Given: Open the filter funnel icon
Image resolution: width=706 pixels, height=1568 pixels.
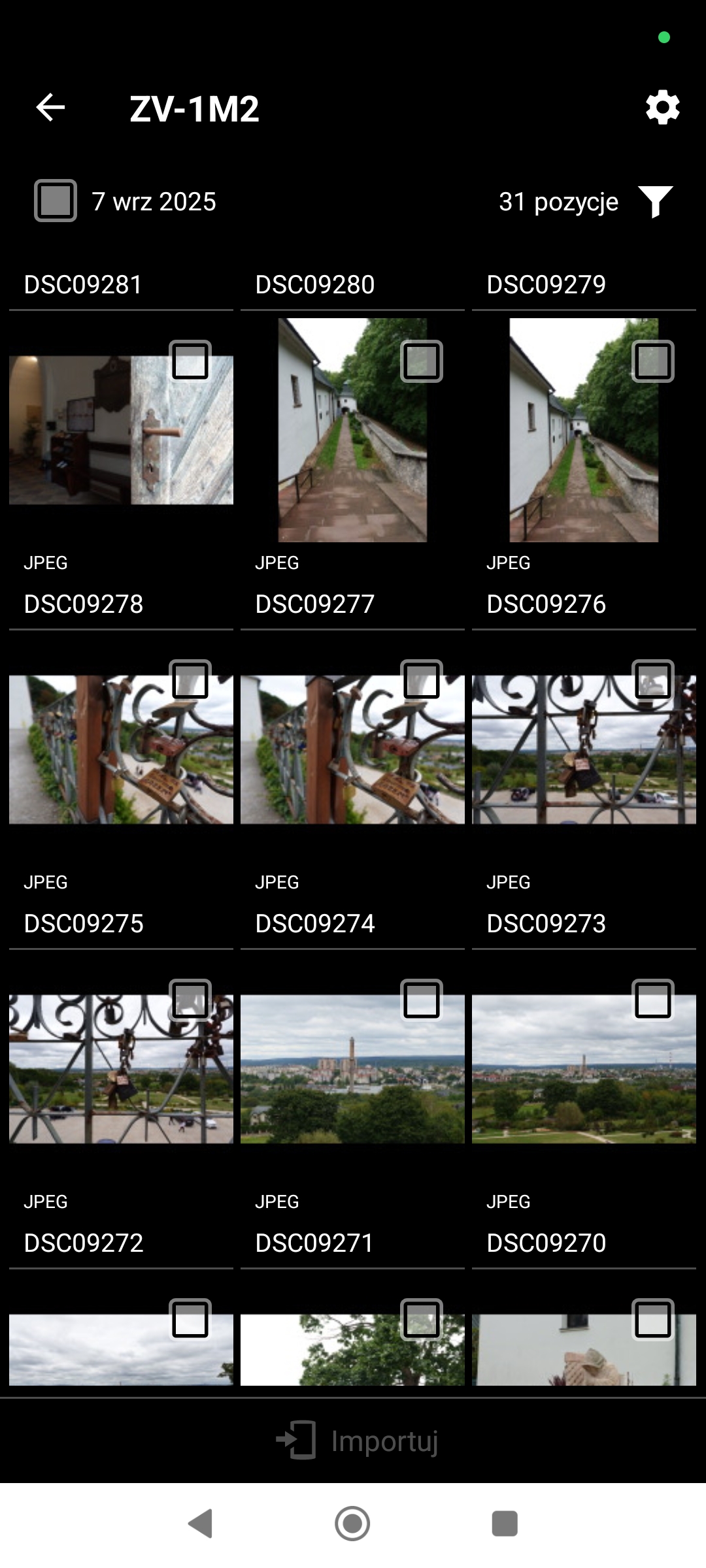Looking at the screenshot, I should (655, 201).
